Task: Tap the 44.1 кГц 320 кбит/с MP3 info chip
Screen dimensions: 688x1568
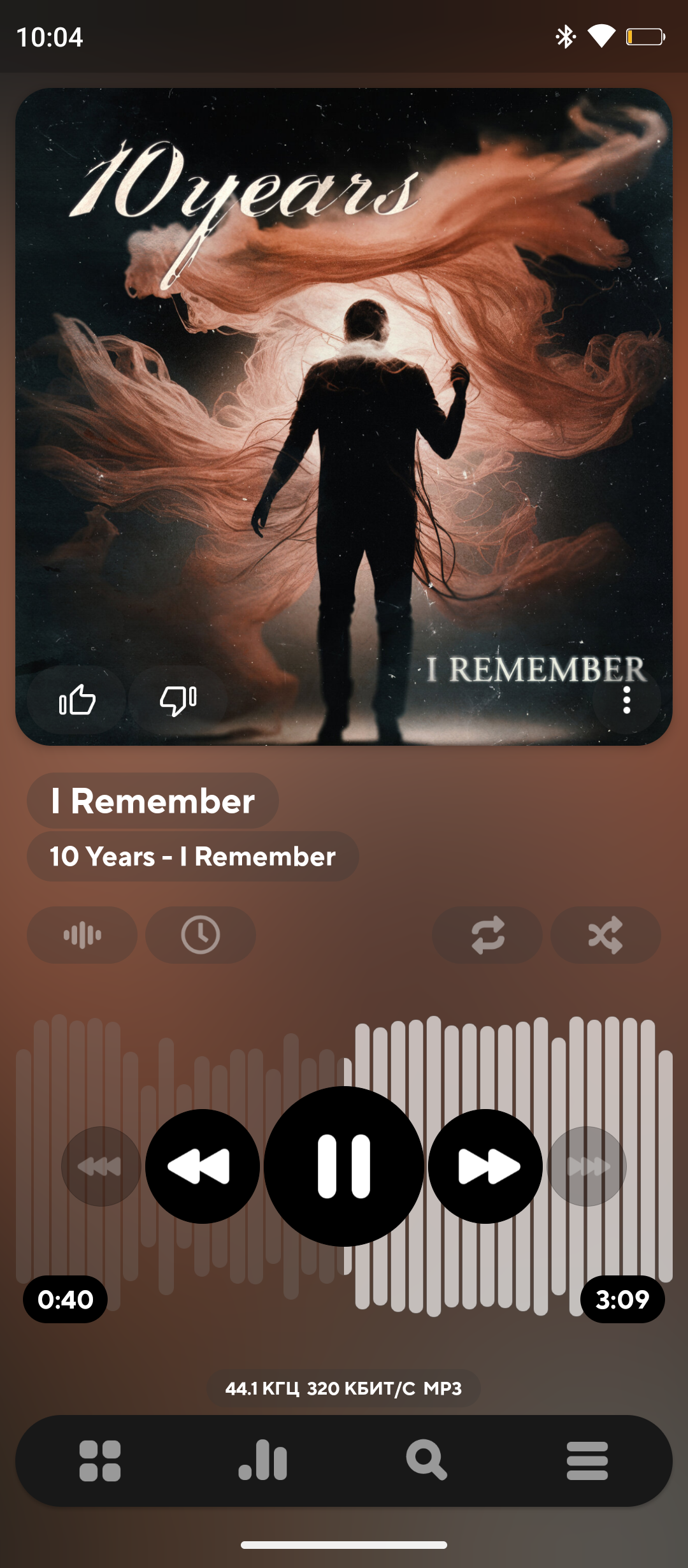Action: coord(344,1388)
